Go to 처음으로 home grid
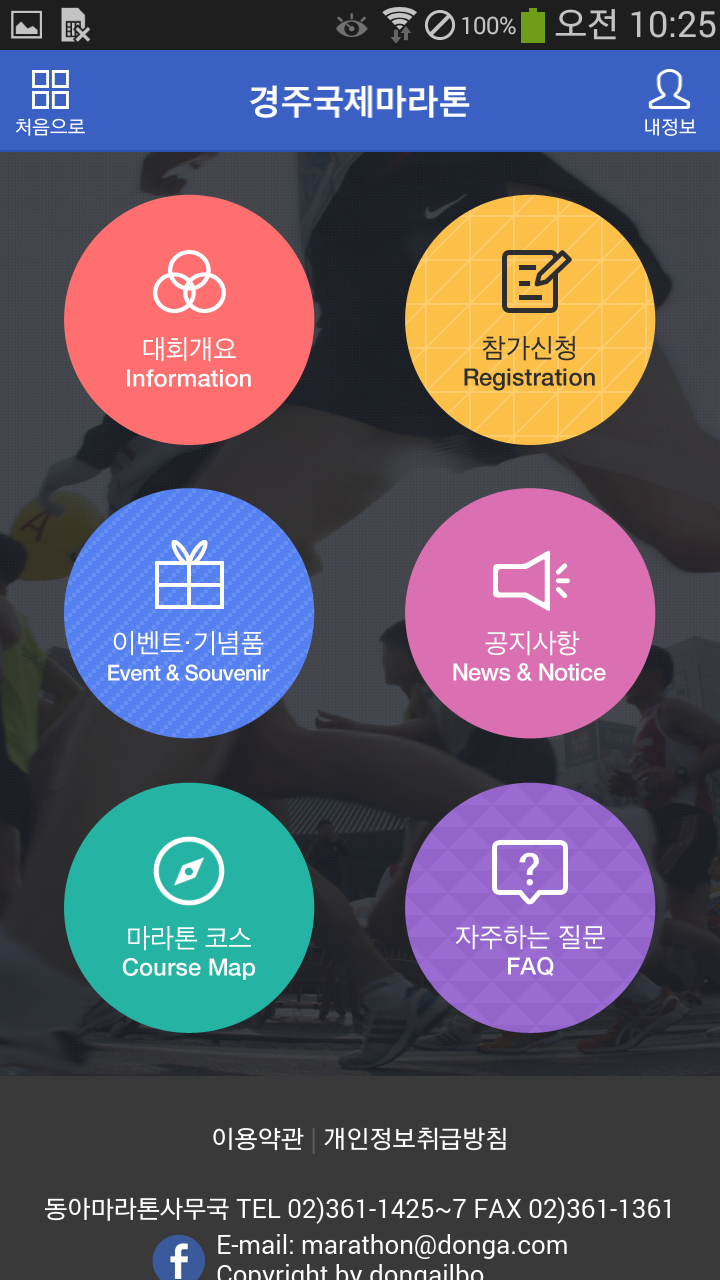Image resolution: width=720 pixels, height=1280 pixels. point(50,101)
